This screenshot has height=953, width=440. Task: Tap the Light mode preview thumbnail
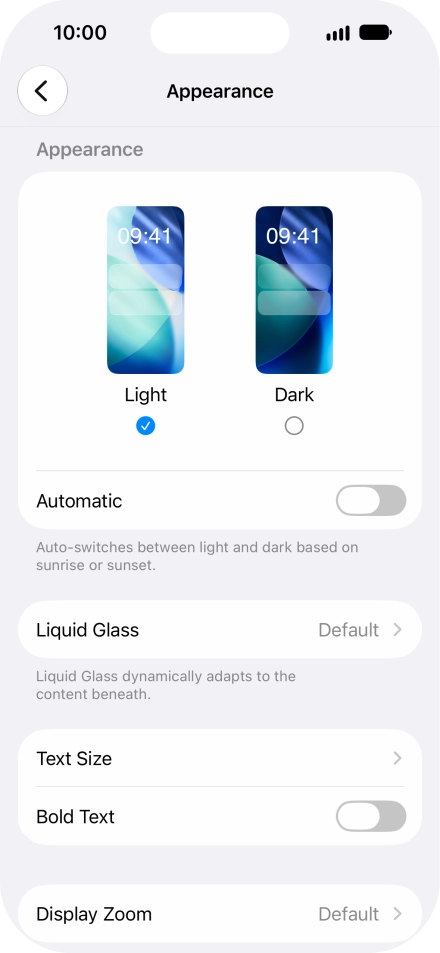(146, 290)
